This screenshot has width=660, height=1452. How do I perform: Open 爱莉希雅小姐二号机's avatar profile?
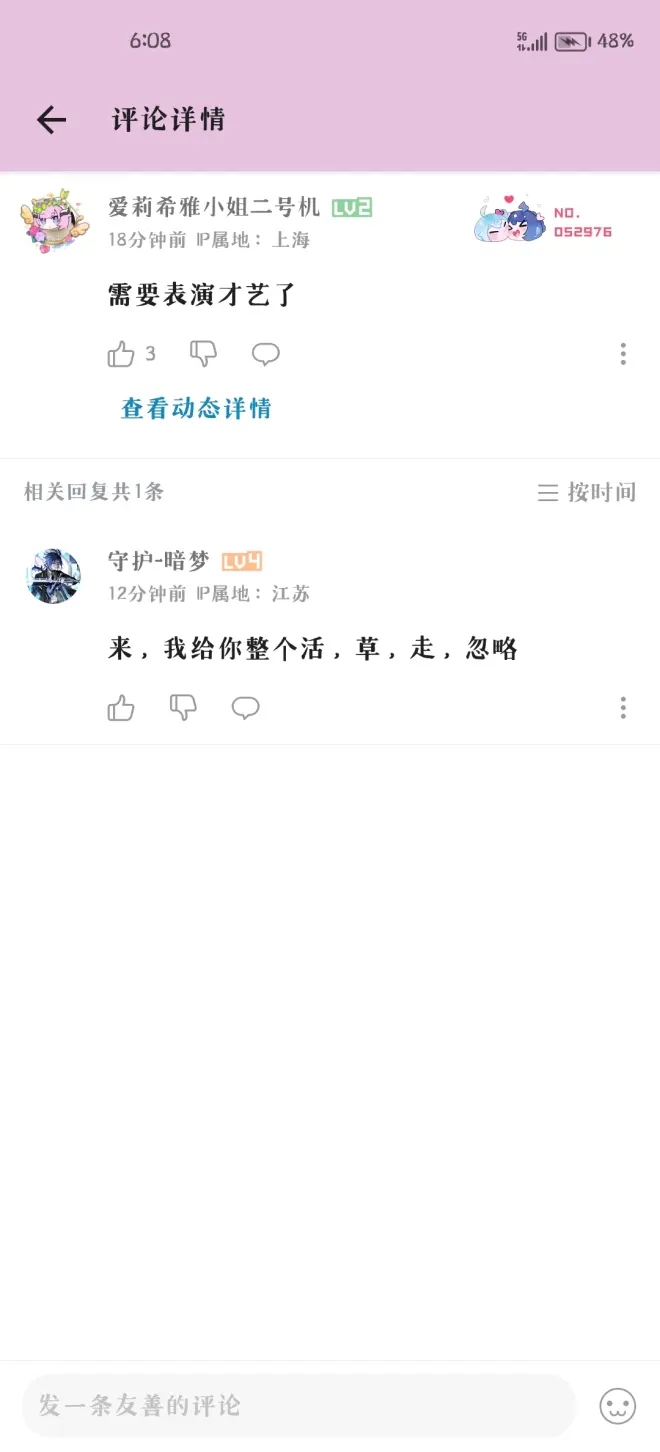(54, 219)
